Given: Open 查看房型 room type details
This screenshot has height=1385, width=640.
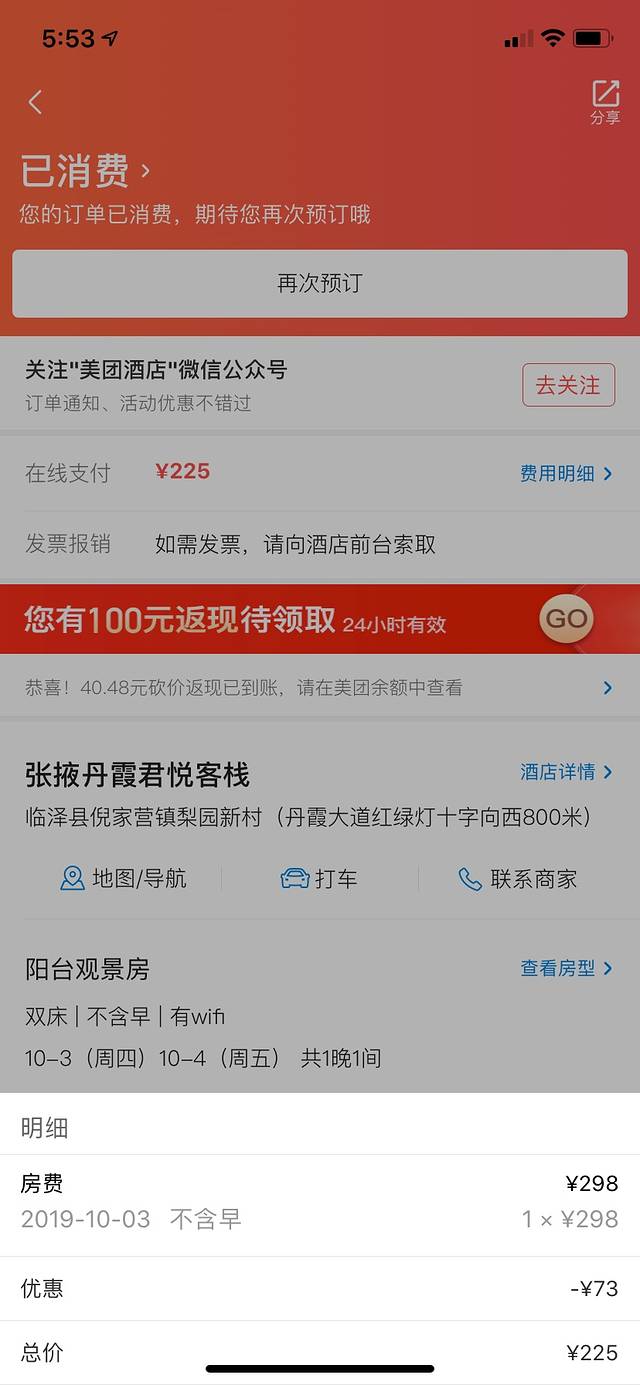Looking at the screenshot, I should [x=565, y=968].
